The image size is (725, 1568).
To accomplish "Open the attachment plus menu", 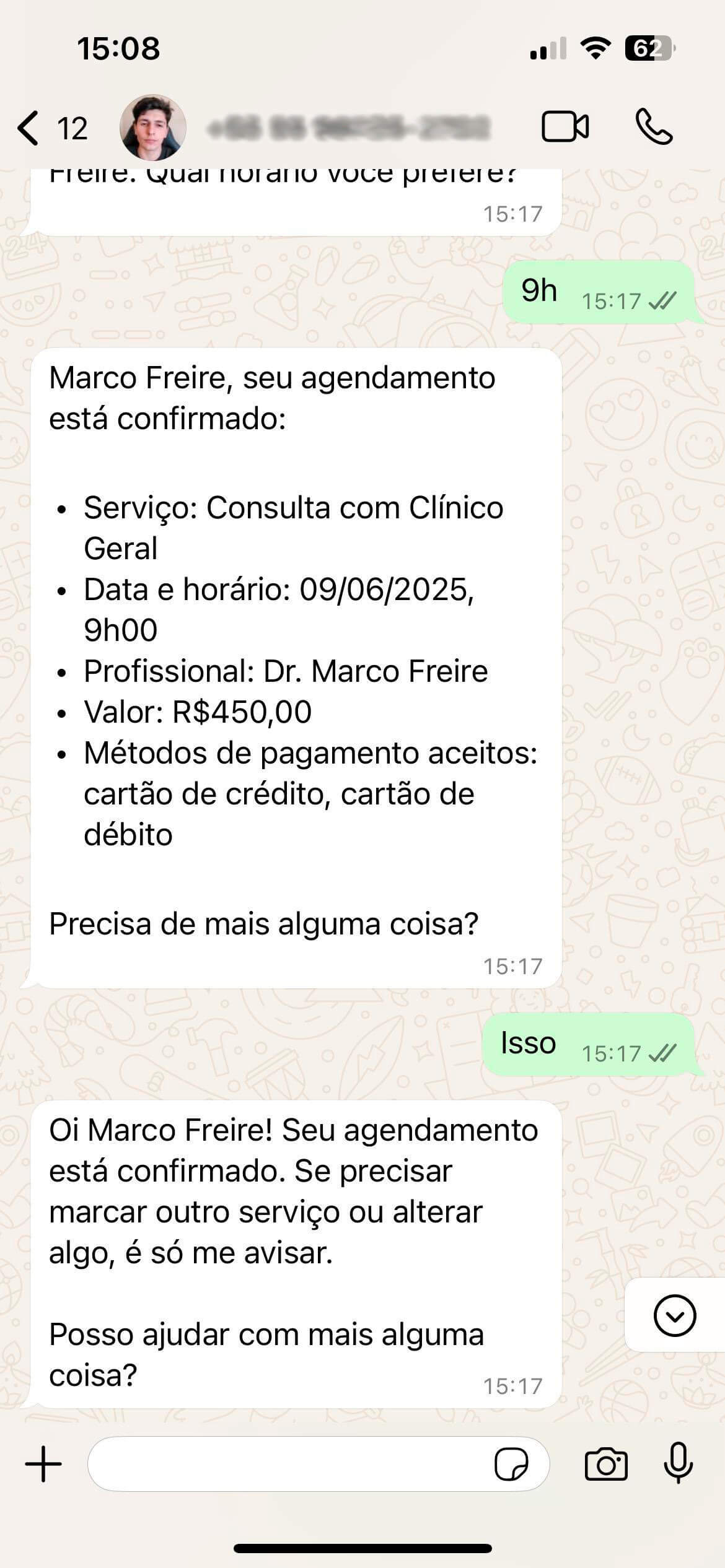I will point(43,1465).
